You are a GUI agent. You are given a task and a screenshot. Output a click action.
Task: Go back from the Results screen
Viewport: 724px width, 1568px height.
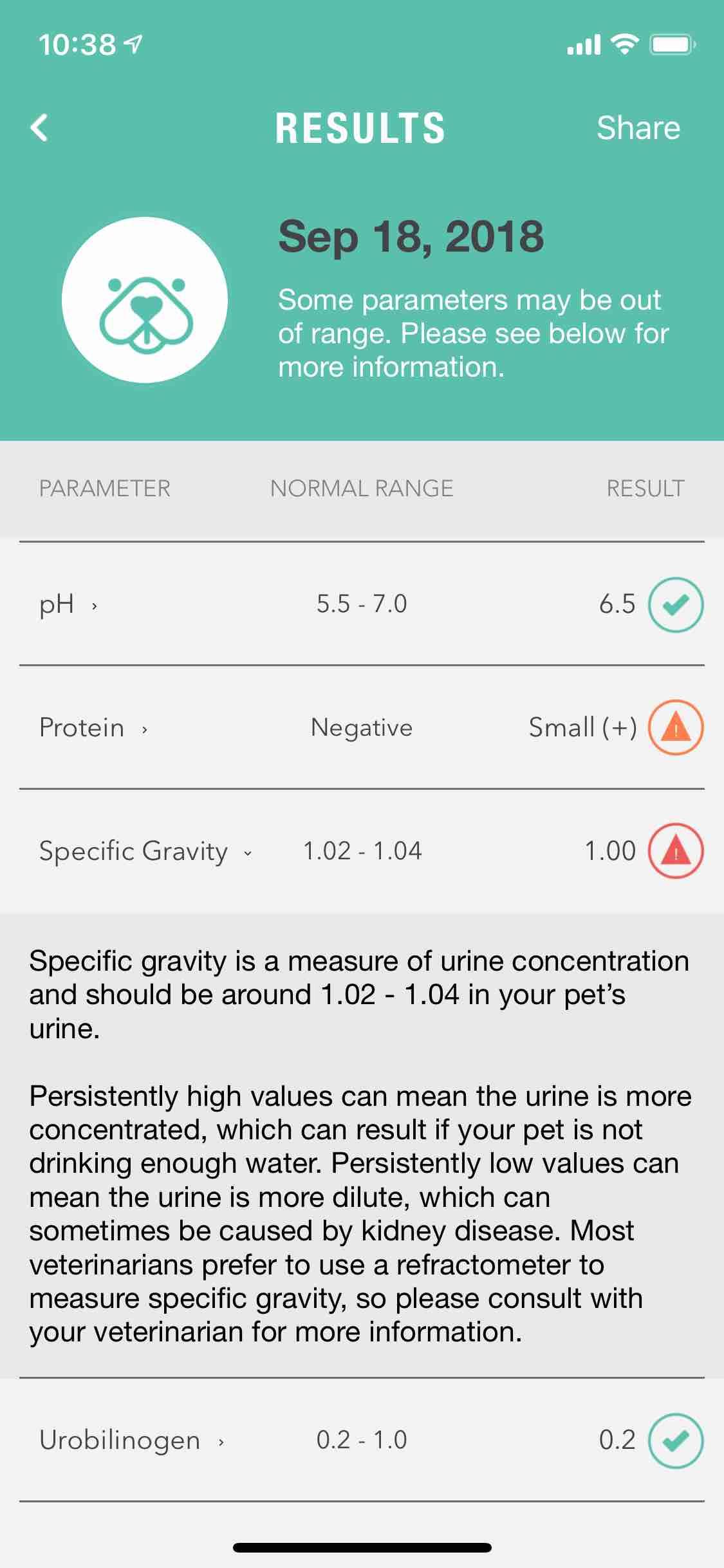click(x=39, y=127)
